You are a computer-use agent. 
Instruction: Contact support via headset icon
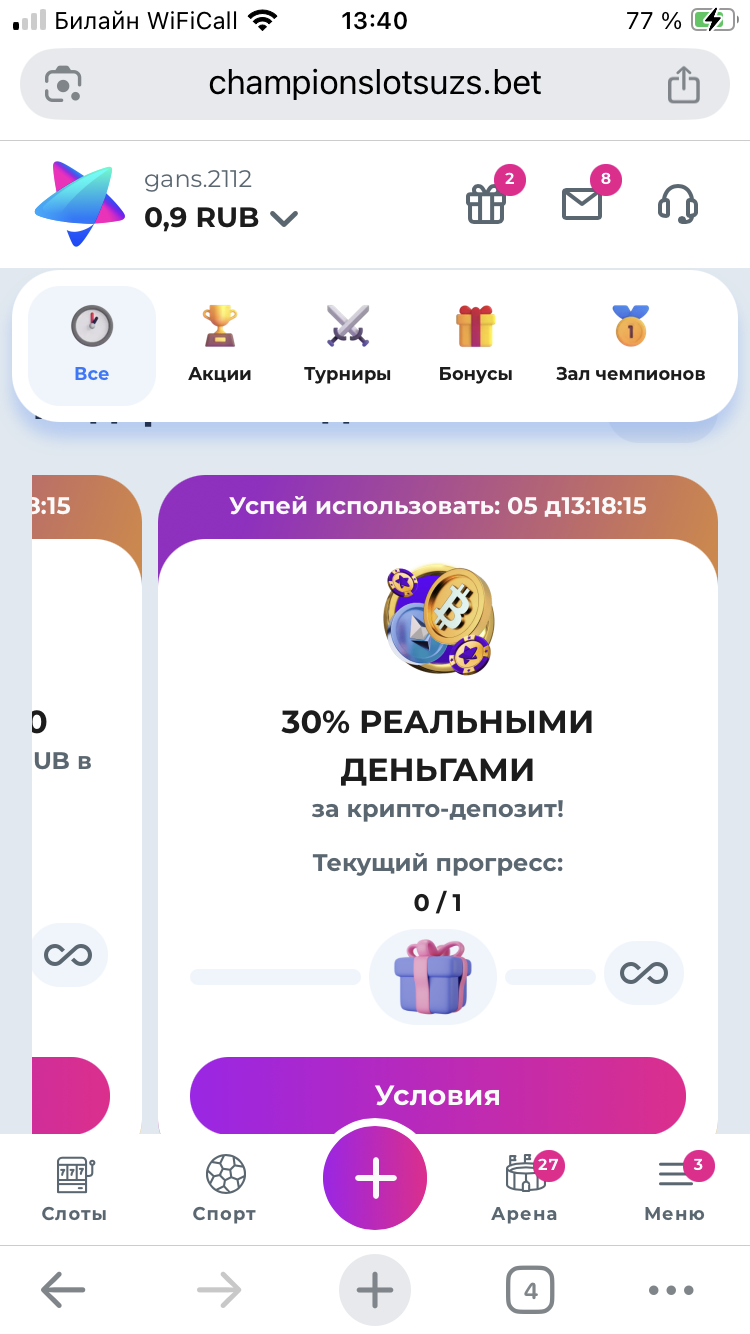click(677, 203)
